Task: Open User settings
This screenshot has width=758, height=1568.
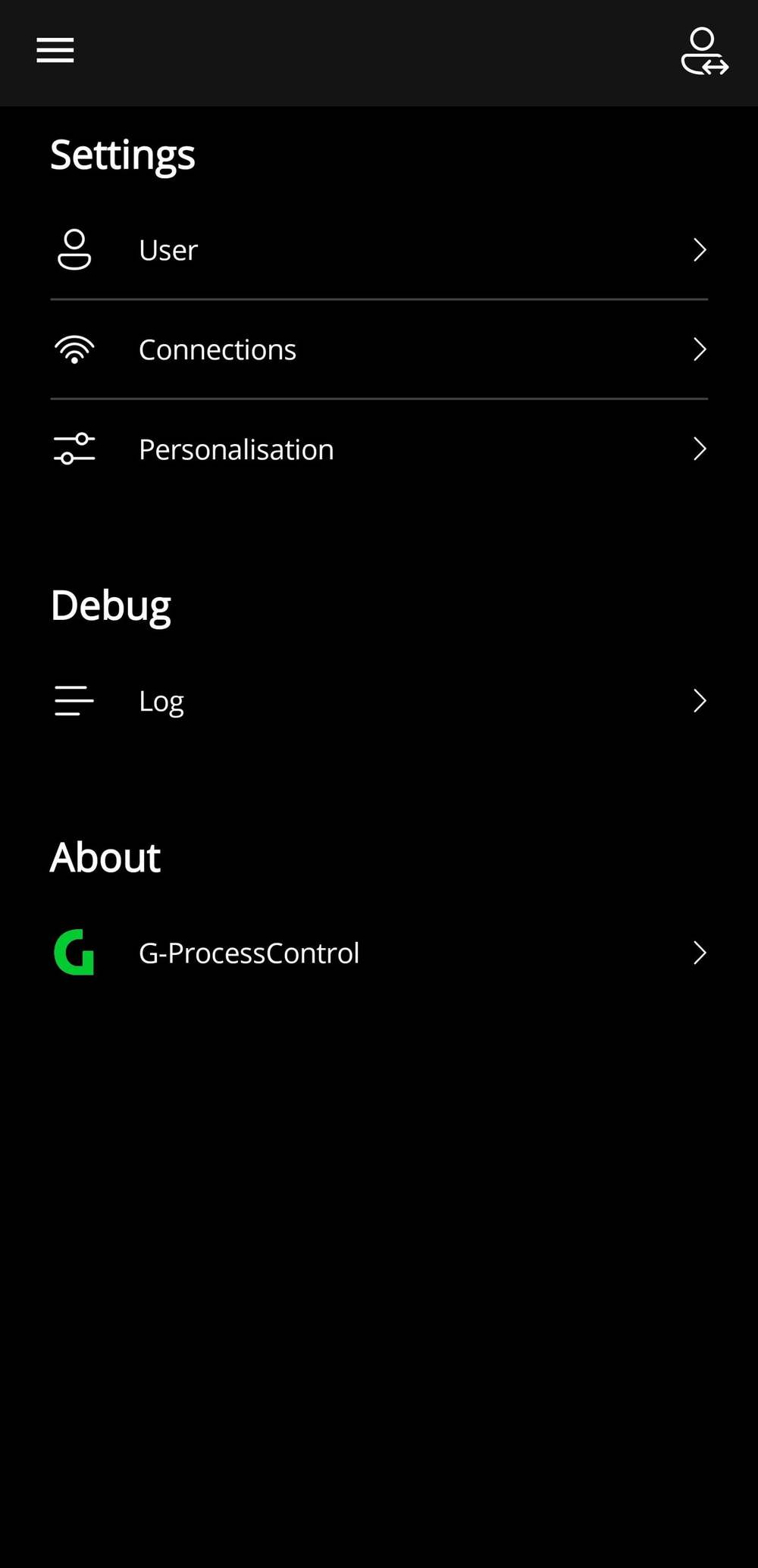Action: [379, 250]
